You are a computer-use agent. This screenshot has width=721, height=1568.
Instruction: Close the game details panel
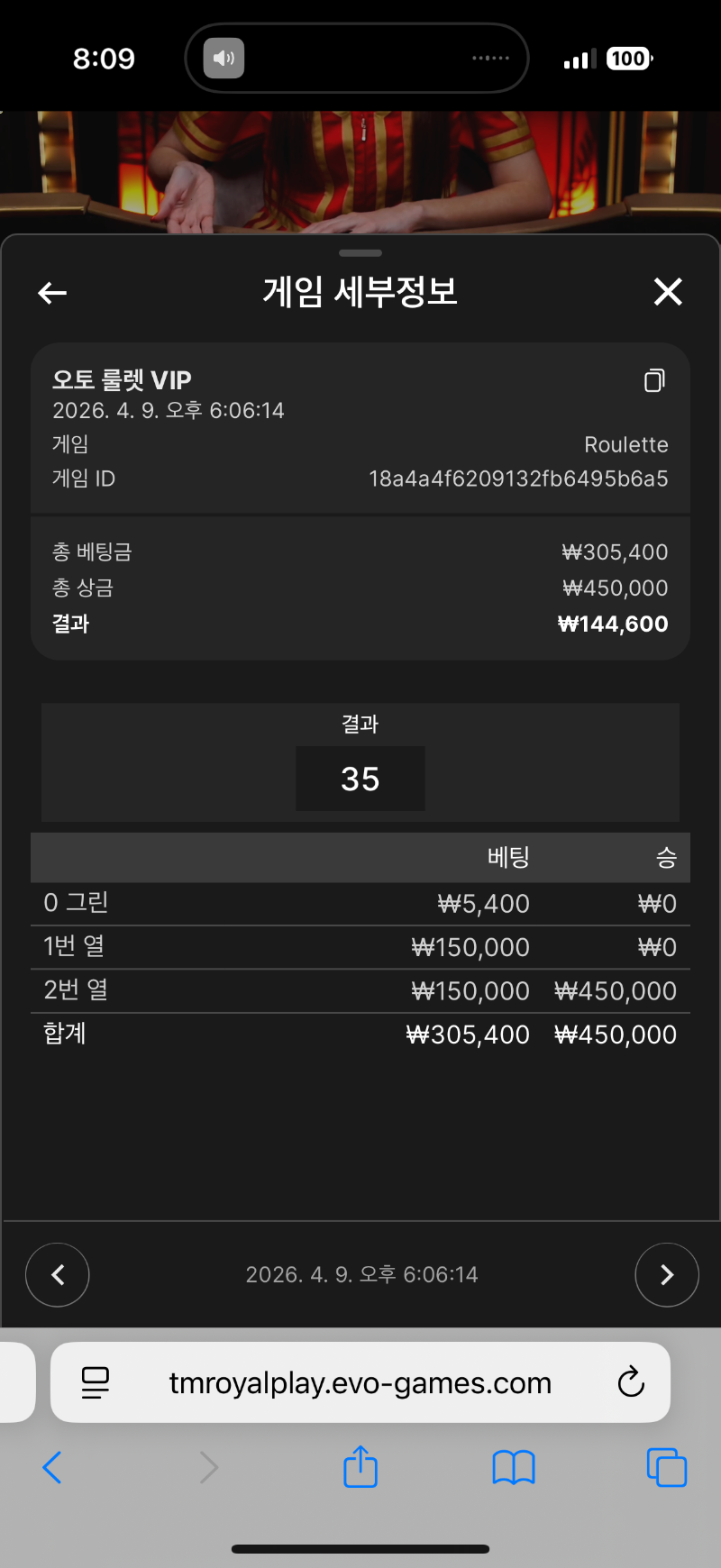[x=668, y=292]
